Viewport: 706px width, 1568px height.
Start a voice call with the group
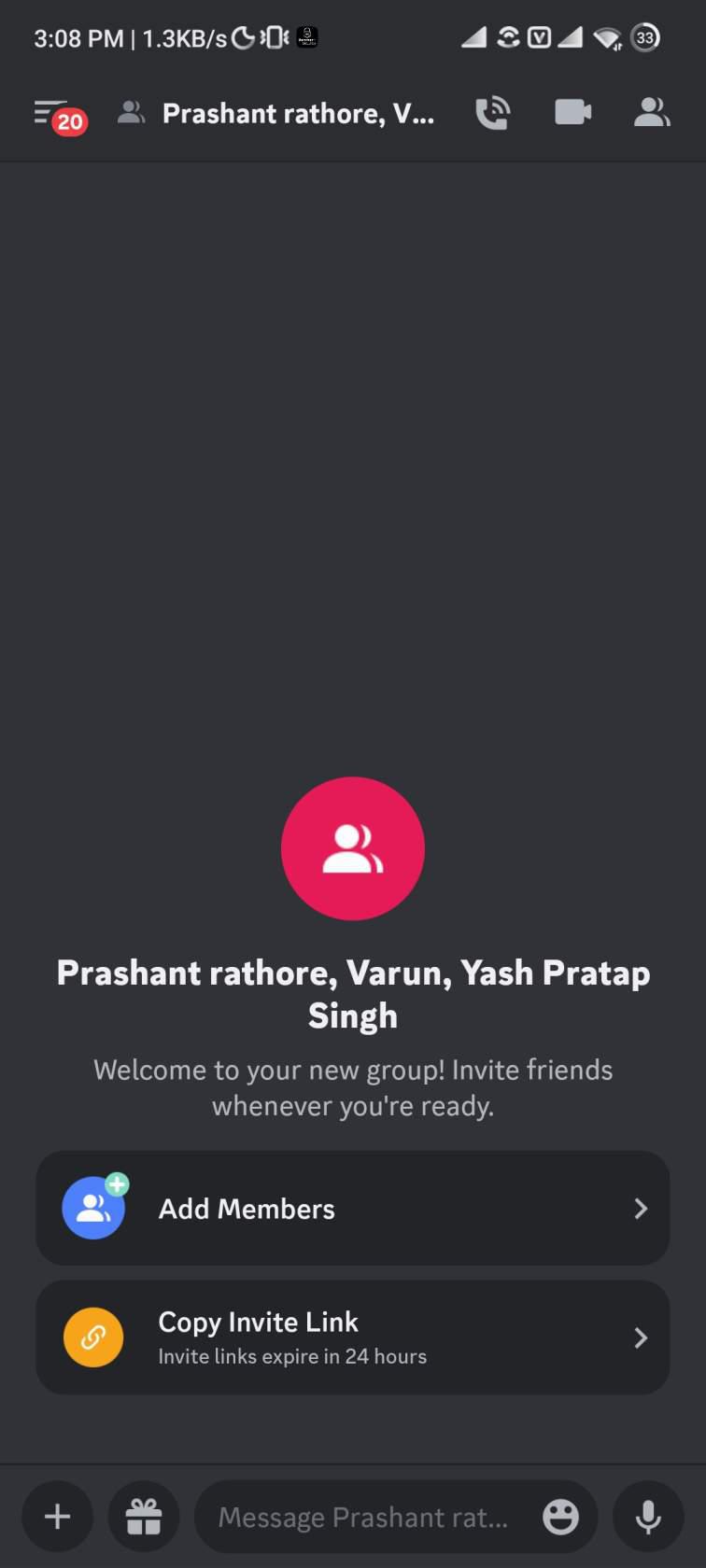(x=492, y=114)
